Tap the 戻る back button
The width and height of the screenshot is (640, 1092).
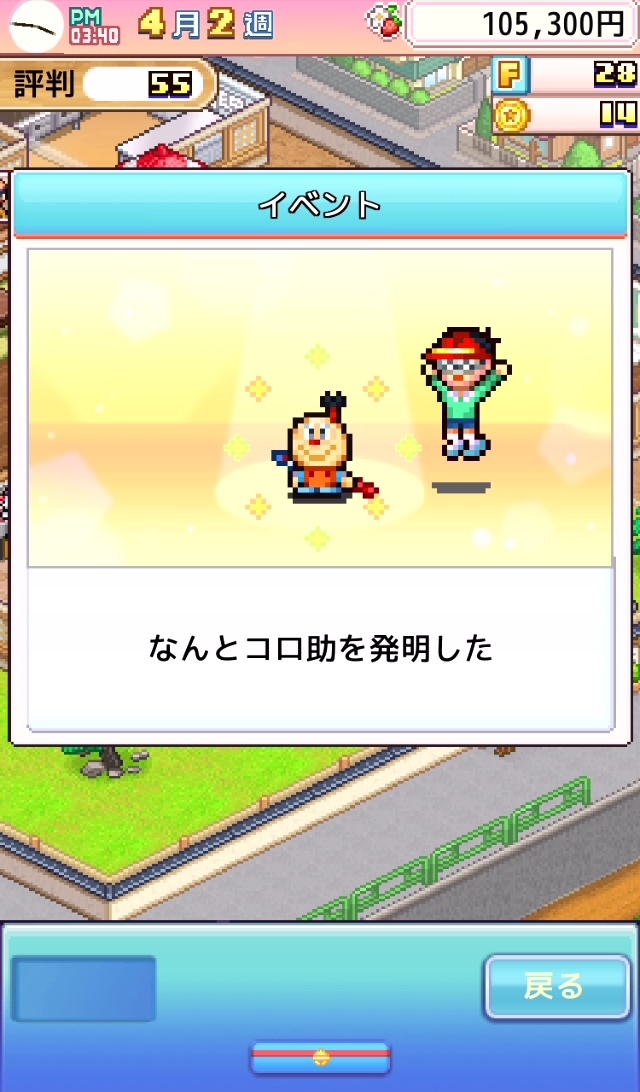point(552,987)
